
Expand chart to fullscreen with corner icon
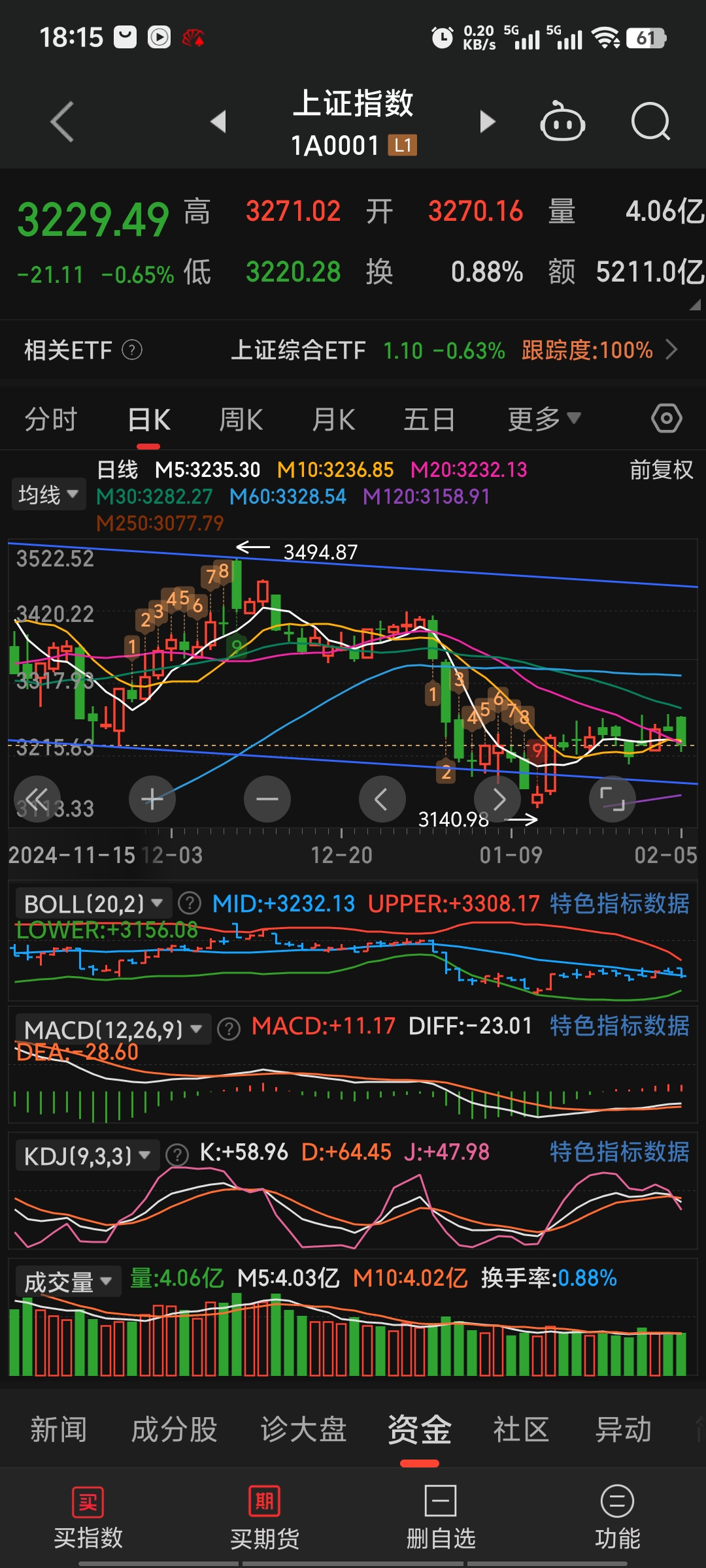613,798
